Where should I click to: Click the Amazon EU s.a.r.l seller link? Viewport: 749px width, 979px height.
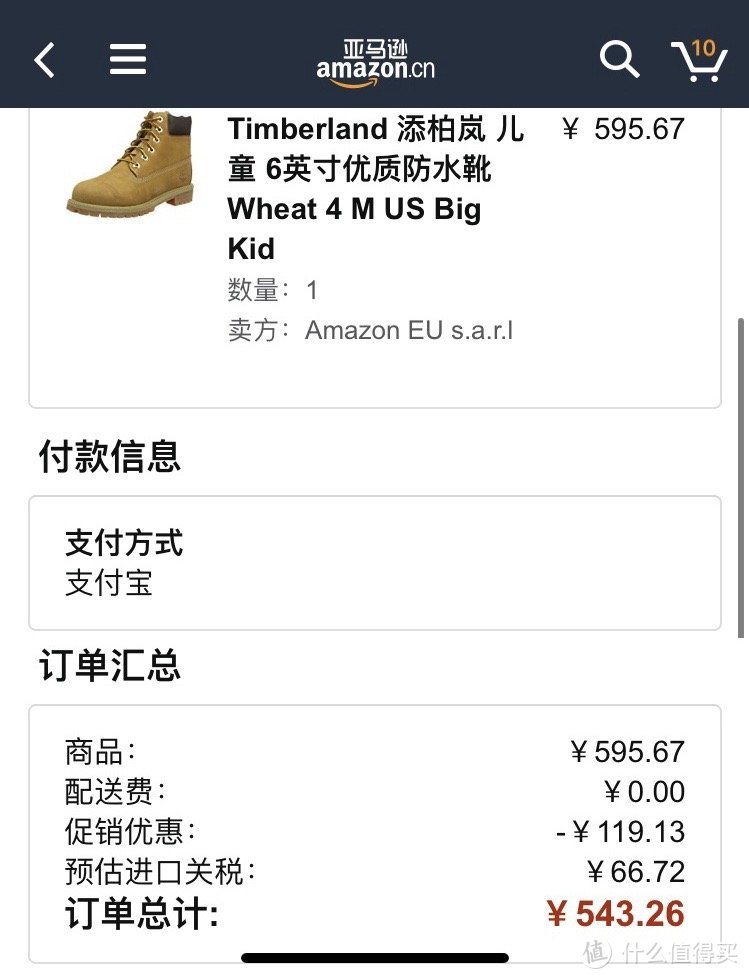410,330
